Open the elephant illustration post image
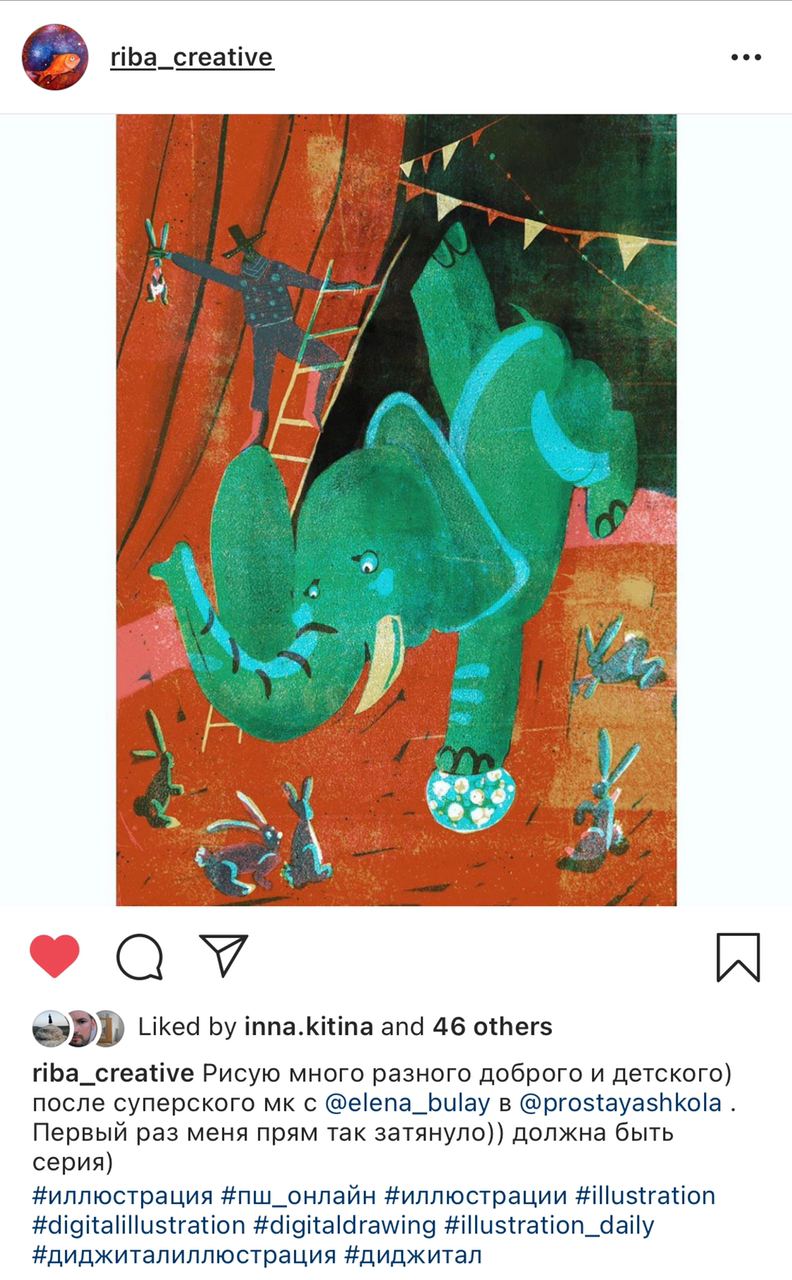 click(x=396, y=510)
